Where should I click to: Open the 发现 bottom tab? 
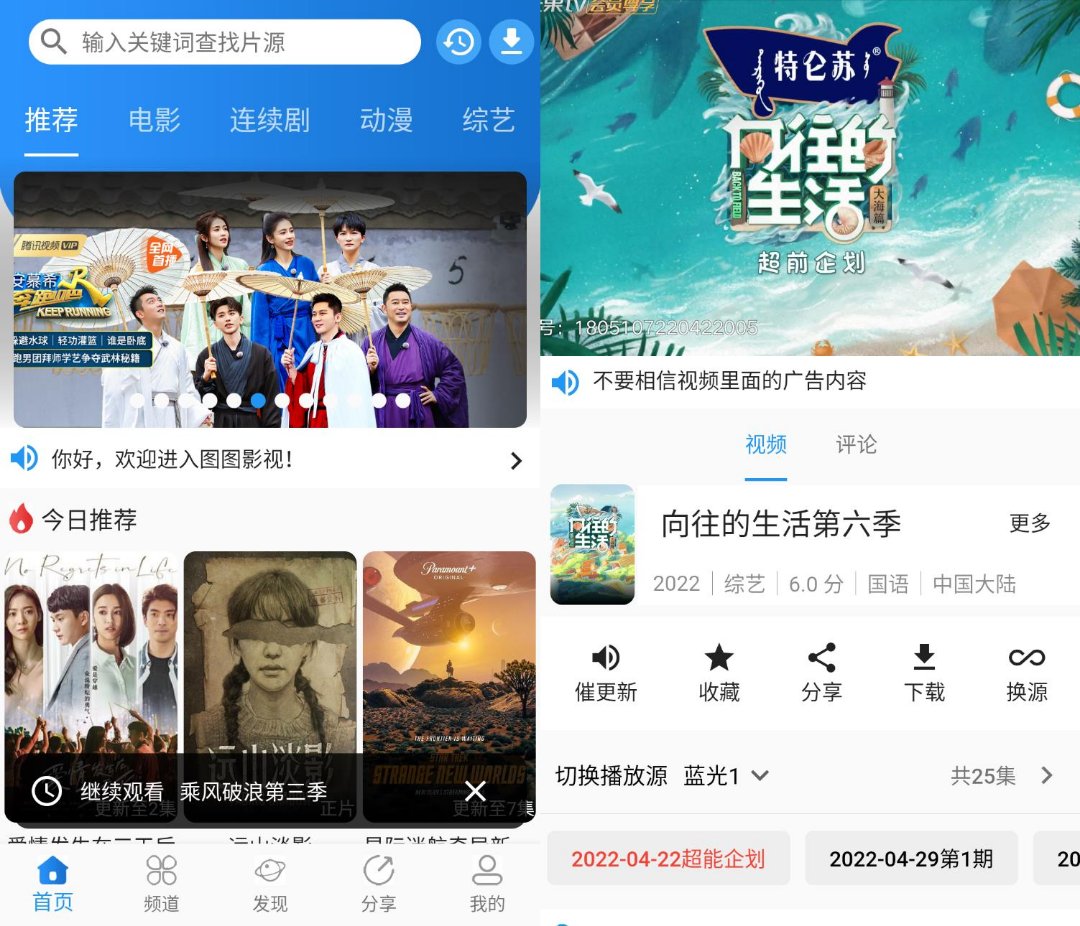point(270,884)
